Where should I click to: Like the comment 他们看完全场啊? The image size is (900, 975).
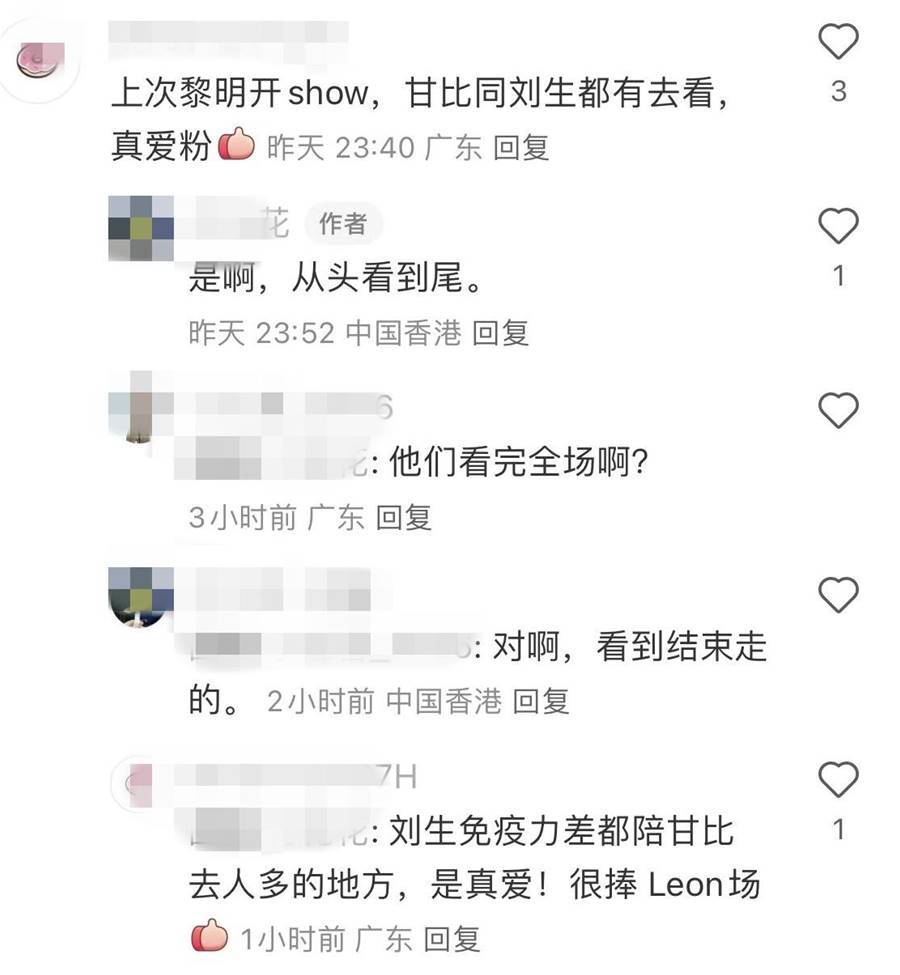tap(838, 410)
